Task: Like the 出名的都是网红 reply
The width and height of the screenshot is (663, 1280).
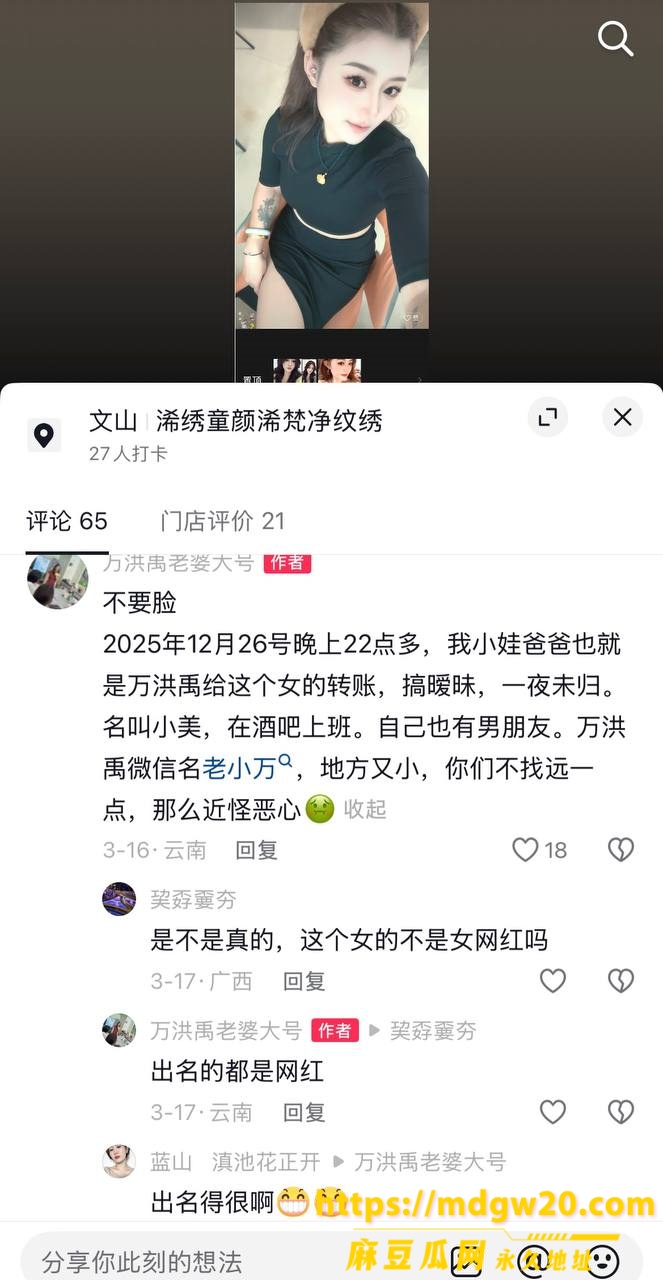Action: point(553,1112)
